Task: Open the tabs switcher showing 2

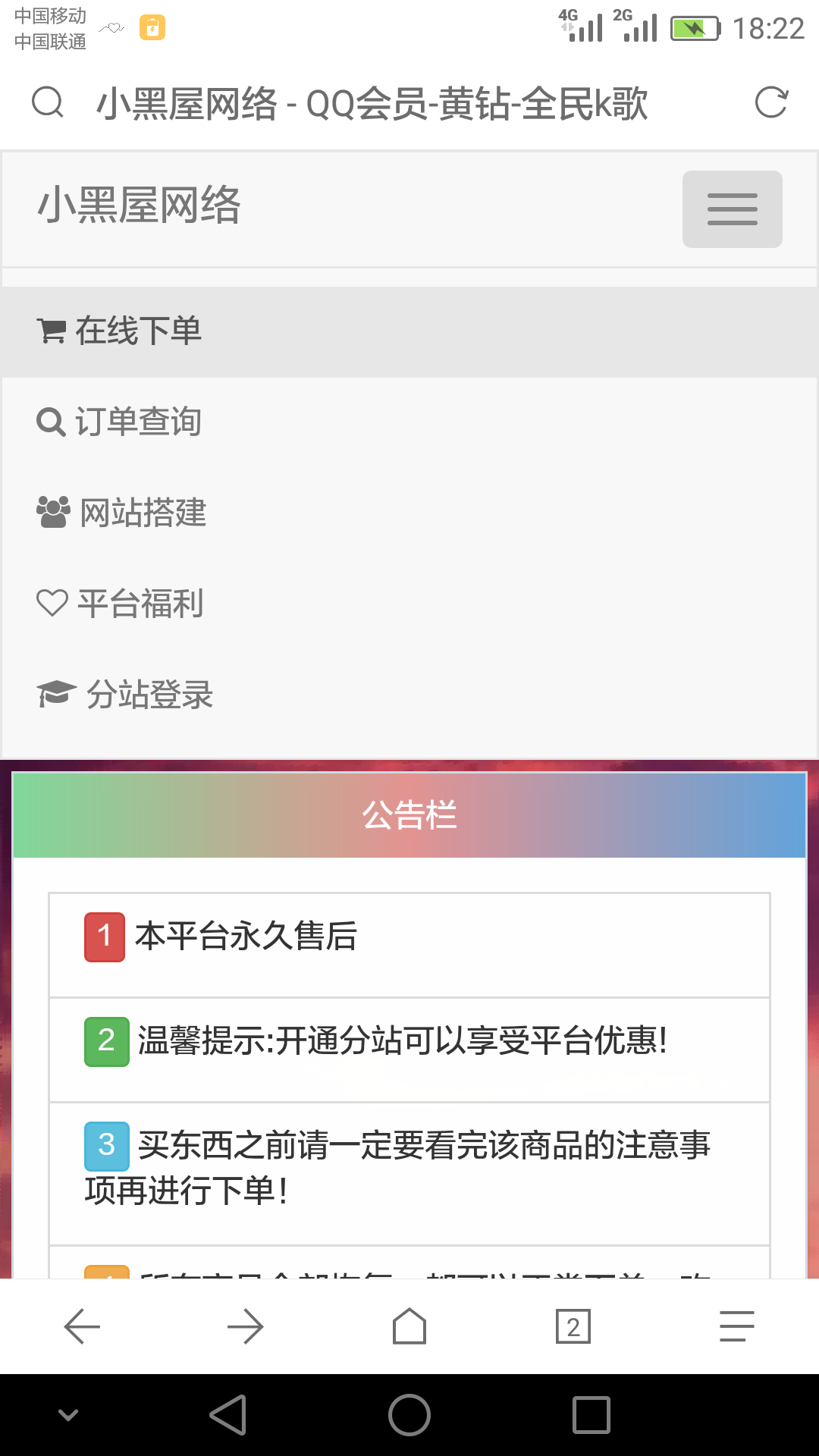Action: coord(573,1327)
